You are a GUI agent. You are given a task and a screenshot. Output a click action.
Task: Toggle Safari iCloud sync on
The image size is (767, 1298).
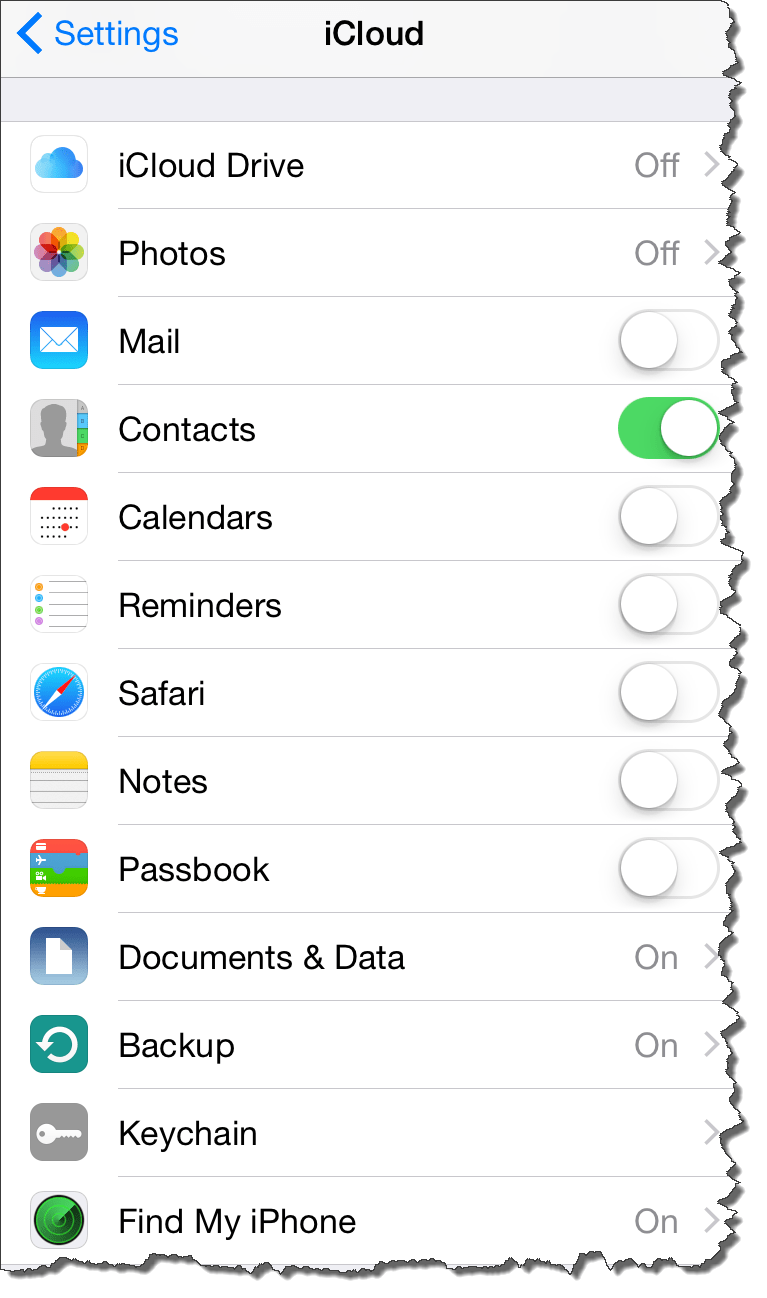[668, 694]
